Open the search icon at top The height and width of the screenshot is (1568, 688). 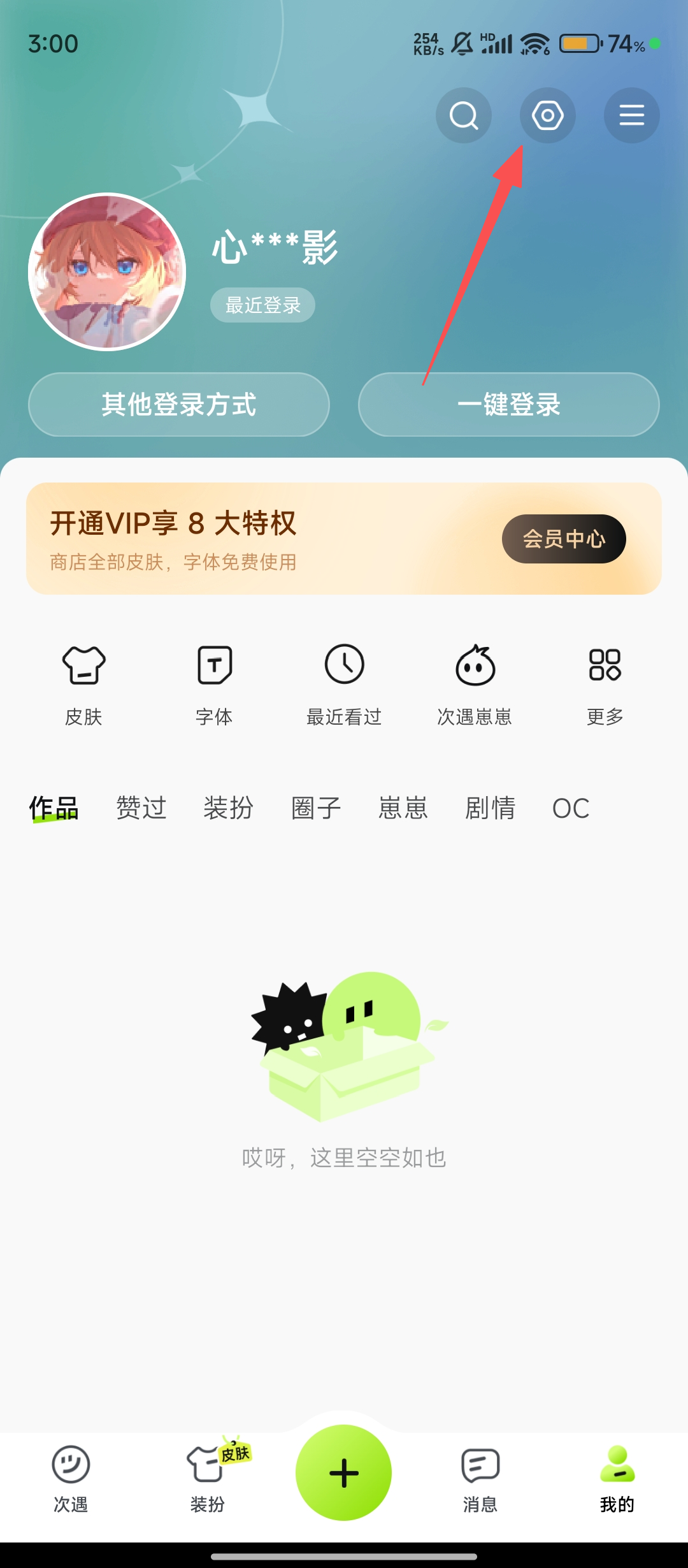[463, 115]
